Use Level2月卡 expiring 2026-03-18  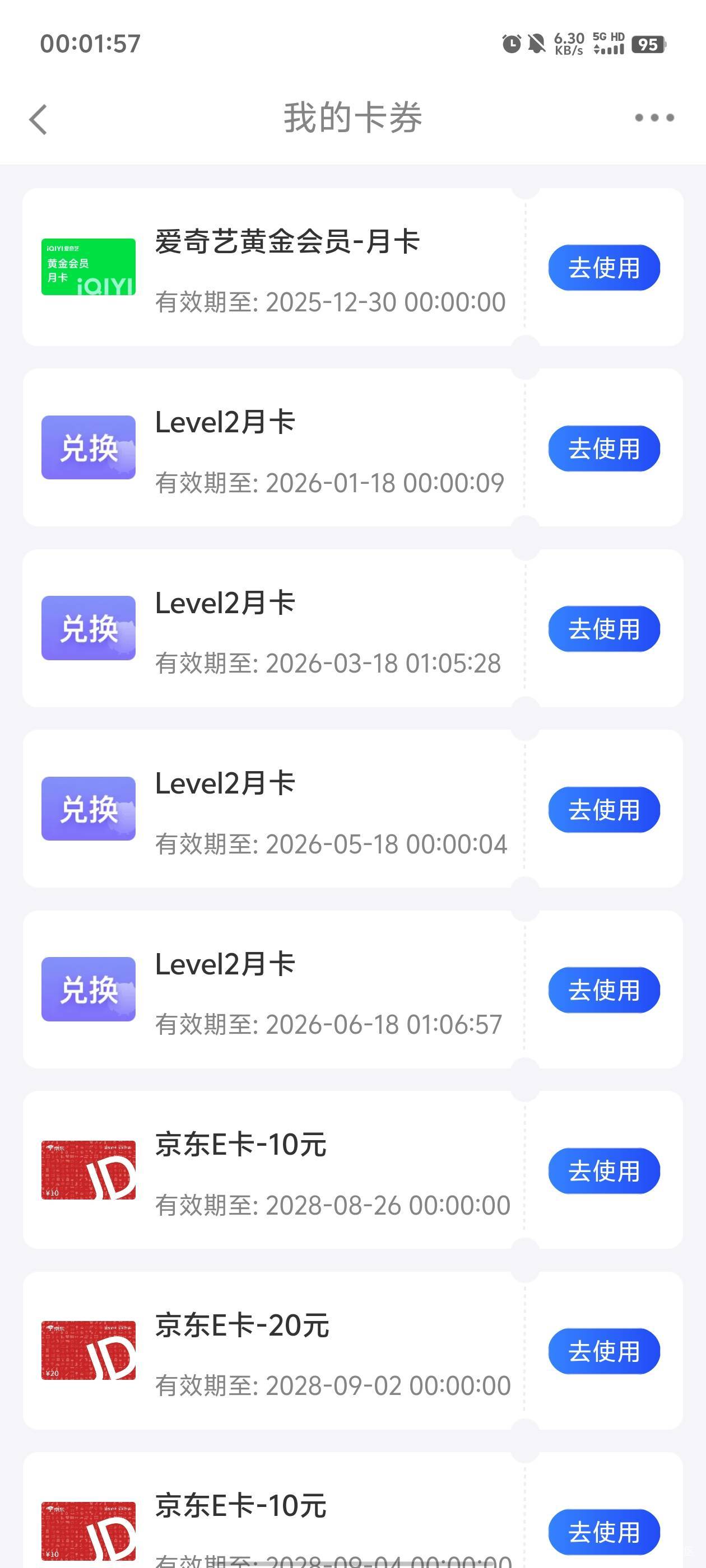point(603,629)
